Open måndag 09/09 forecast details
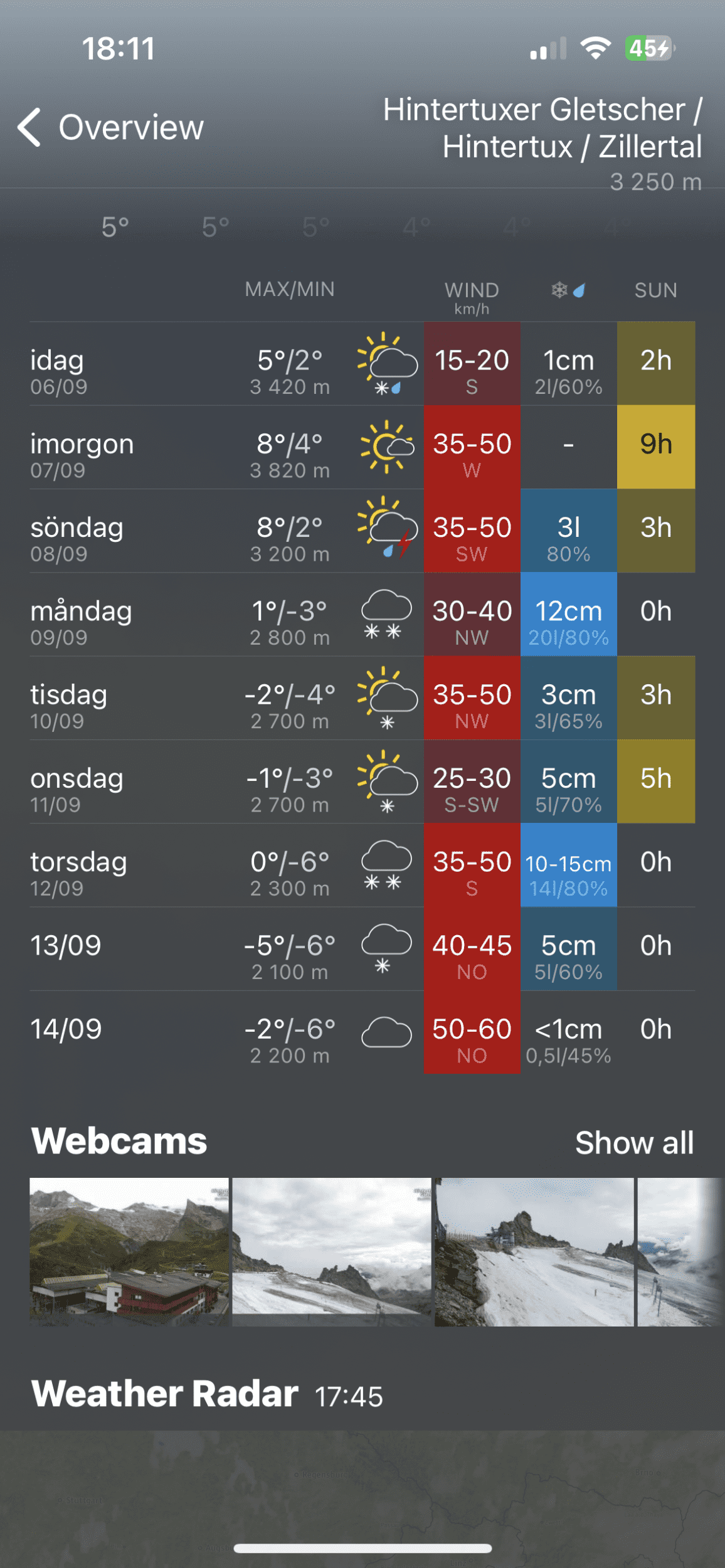725x1568 pixels. [188, 614]
